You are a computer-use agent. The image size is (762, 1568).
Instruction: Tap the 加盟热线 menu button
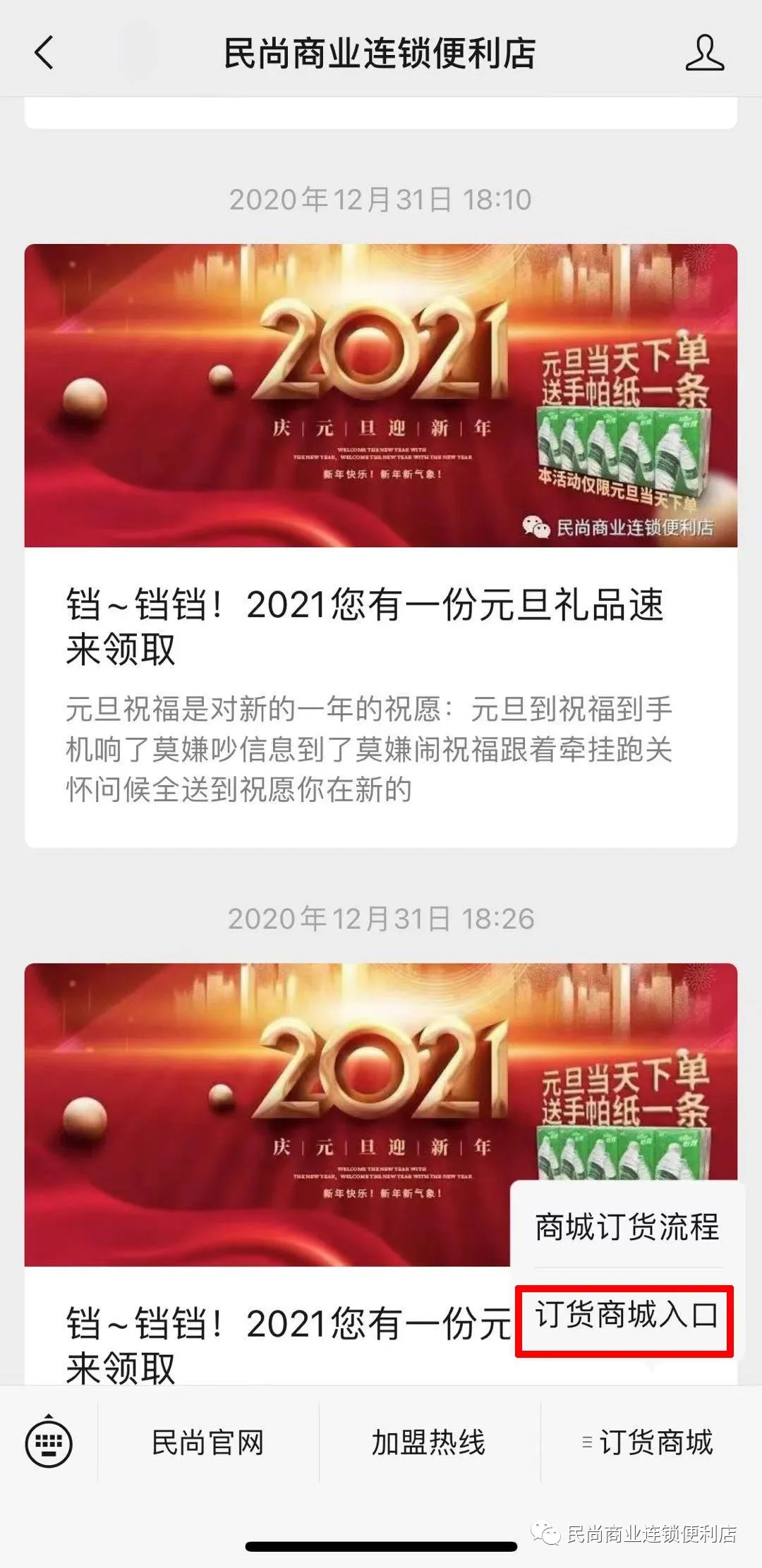tap(429, 1442)
